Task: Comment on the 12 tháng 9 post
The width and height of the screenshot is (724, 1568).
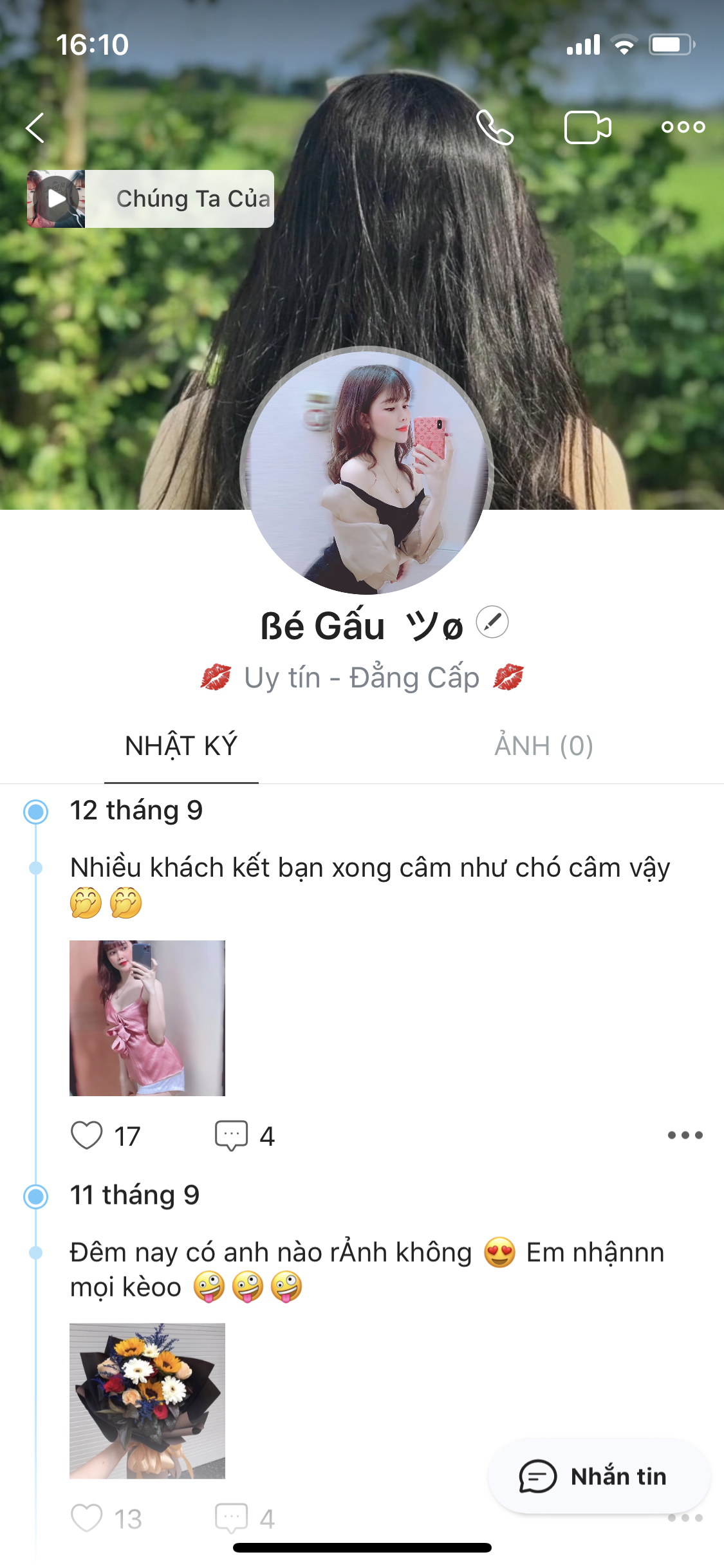Action: 232,1135
